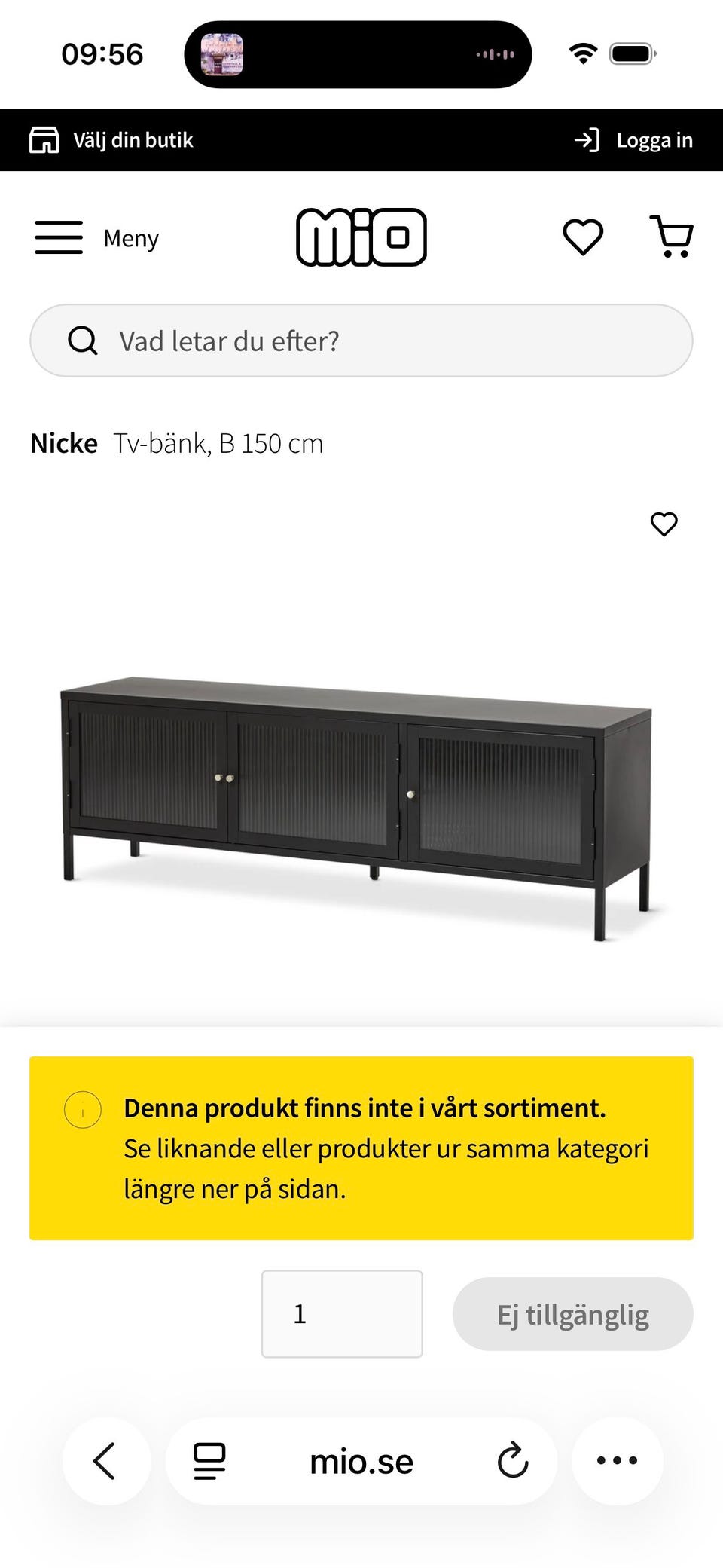Open the Meny hamburger menu
The width and height of the screenshot is (723, 1568).
59,237
